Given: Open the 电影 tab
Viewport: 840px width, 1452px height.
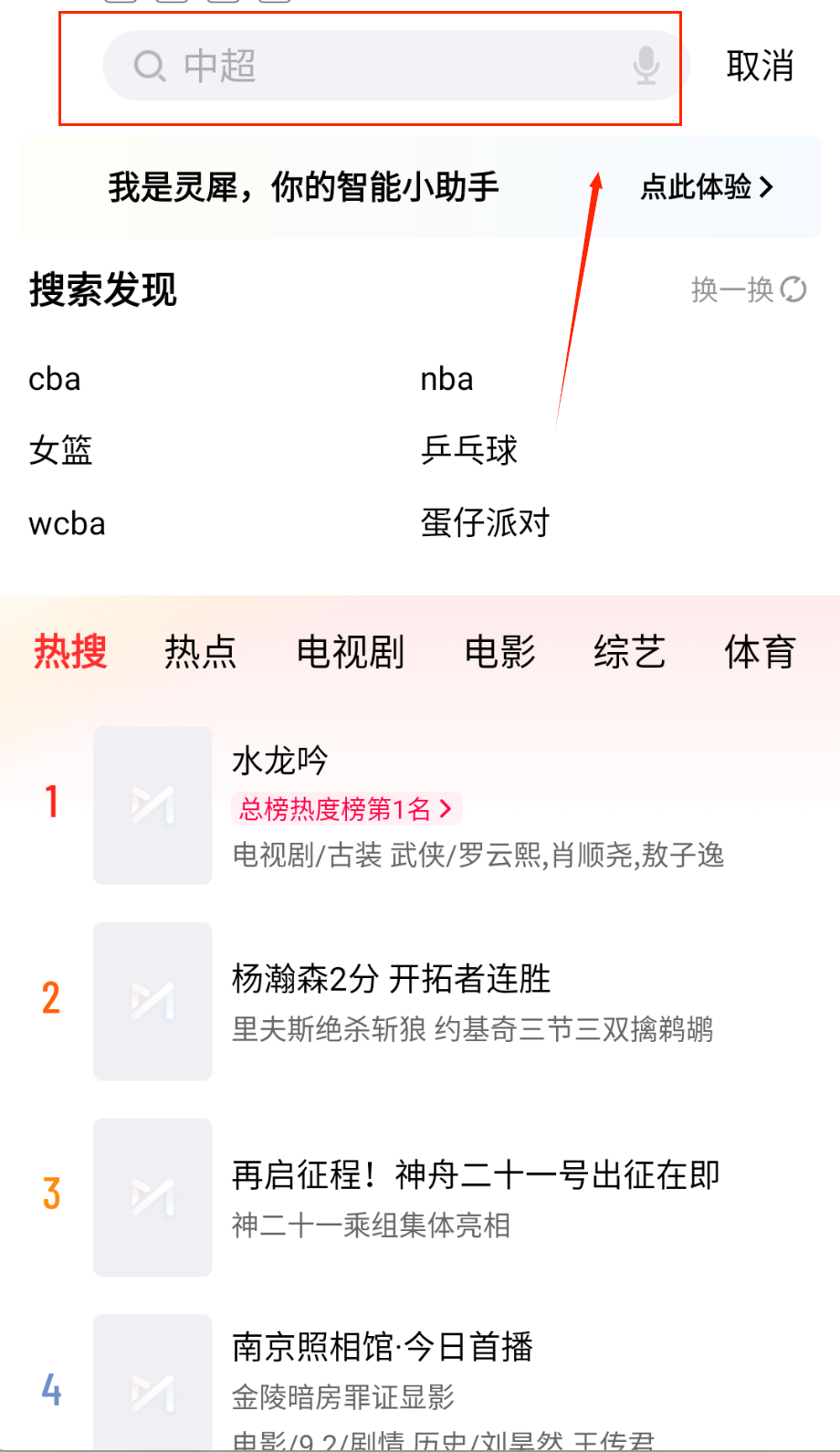Looking at the screenshot, I should [499, 652].
